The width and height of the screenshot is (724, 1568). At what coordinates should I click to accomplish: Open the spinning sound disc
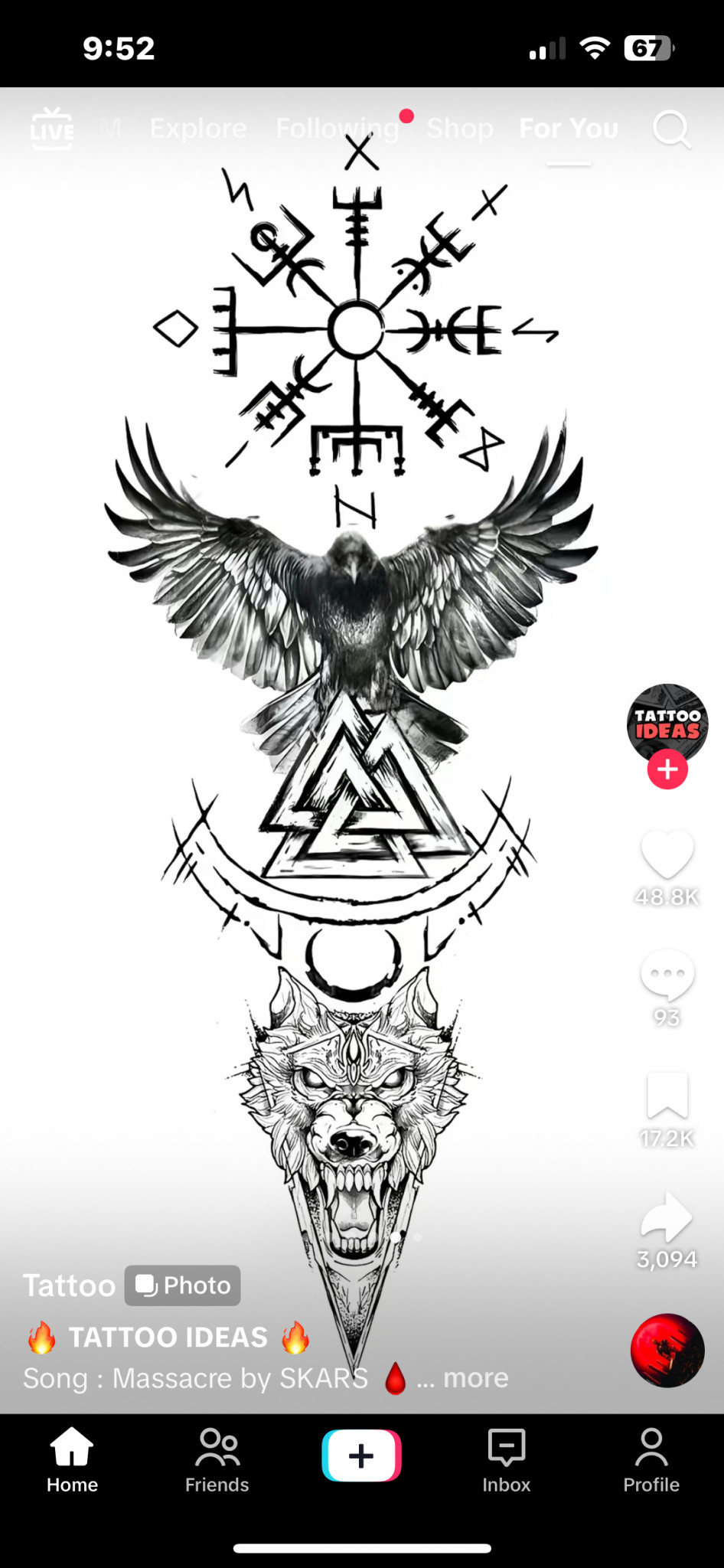coord(667,1351)
